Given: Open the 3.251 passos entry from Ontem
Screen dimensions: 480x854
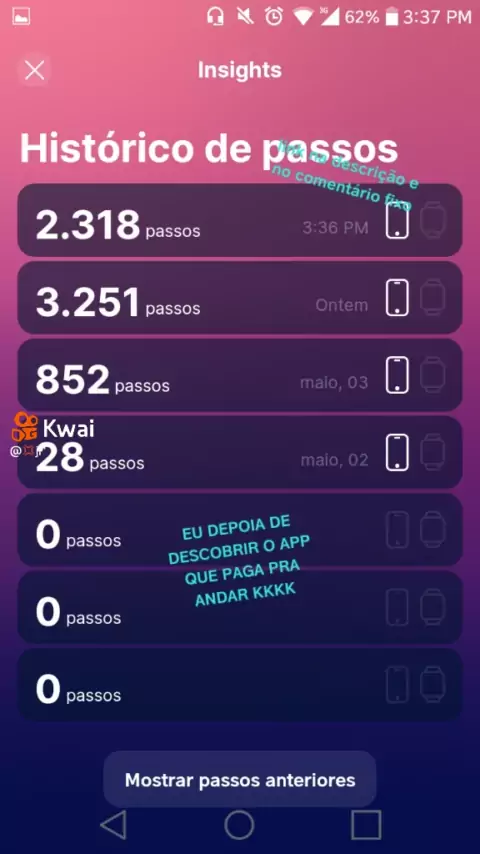Looking at the screenshot, I should tap(240, 297).
